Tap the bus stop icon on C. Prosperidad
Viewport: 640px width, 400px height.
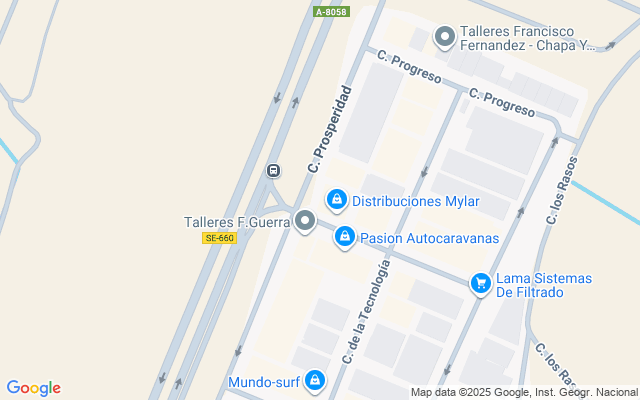(272, 171)
